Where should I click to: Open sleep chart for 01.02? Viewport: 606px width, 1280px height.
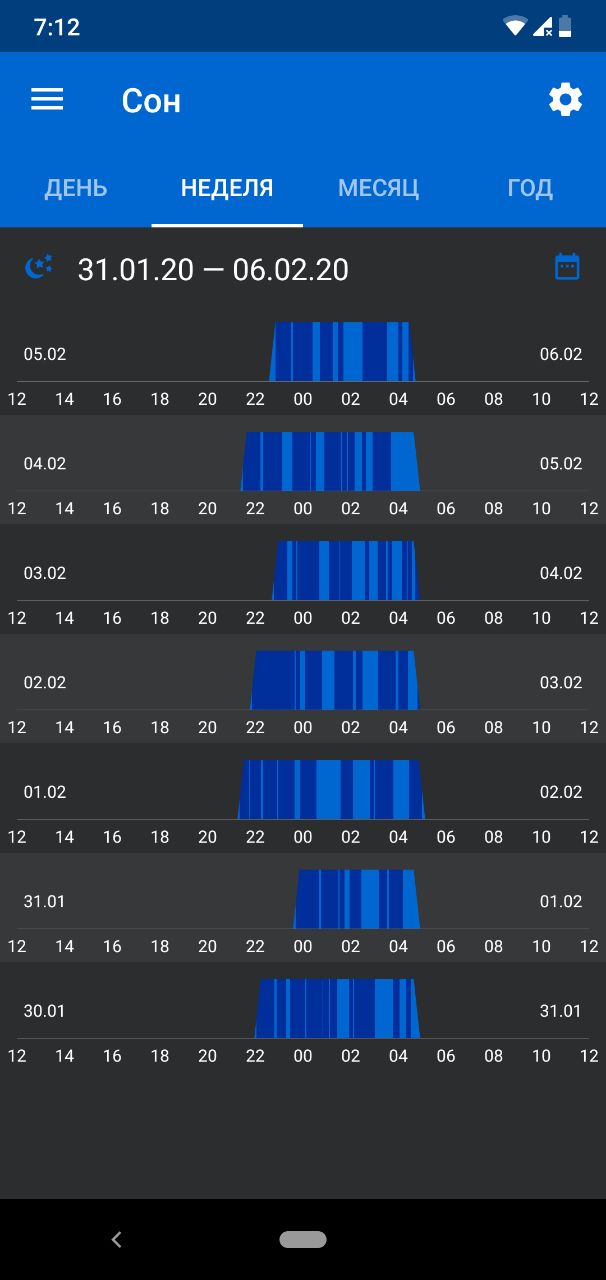[303, 798]
